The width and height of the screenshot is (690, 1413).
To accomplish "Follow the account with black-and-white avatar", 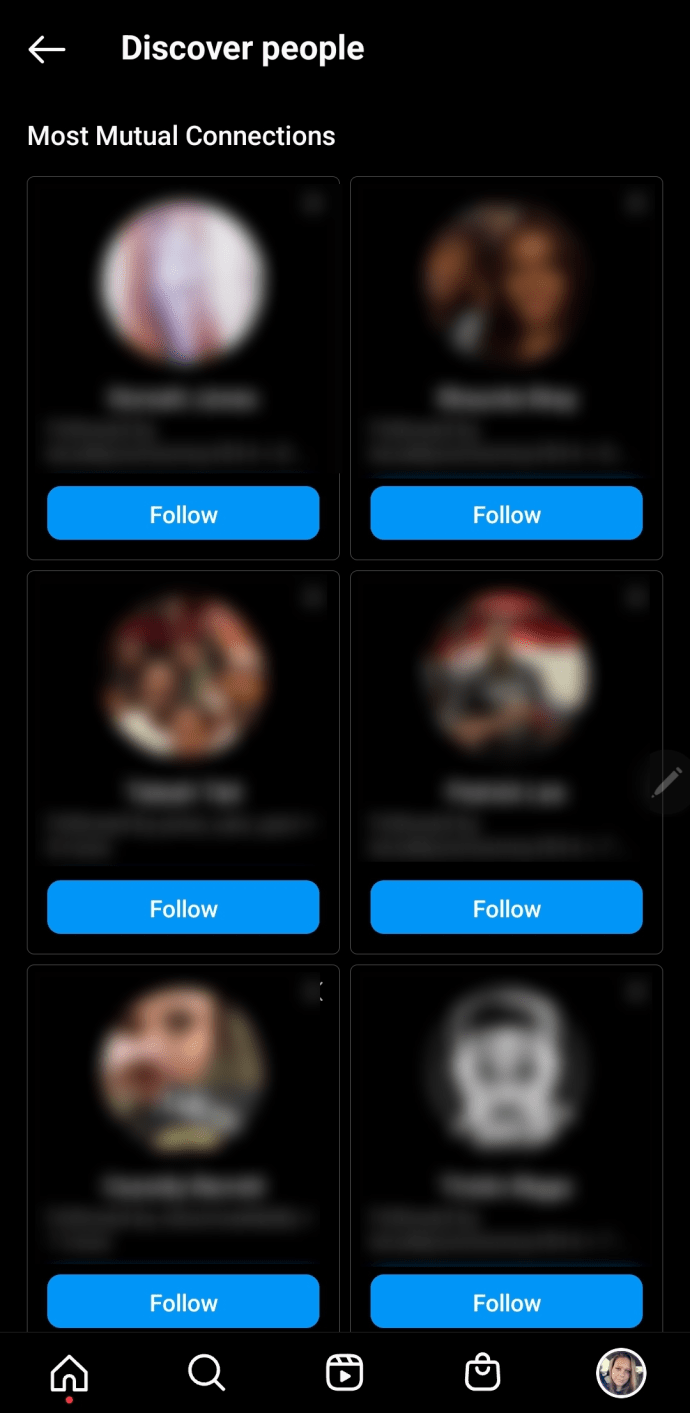I will 506,1302.
